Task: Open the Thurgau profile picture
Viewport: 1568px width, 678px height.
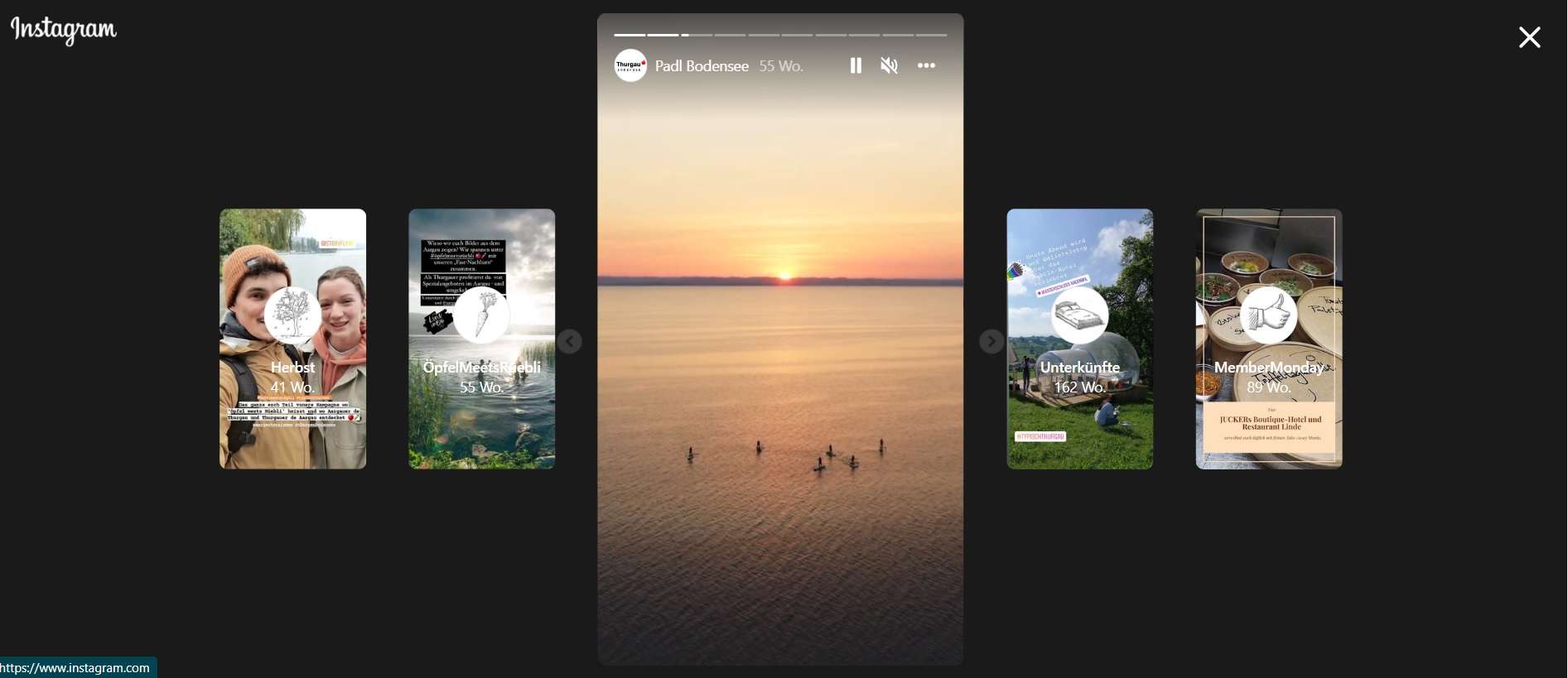Action: [630, 65]
